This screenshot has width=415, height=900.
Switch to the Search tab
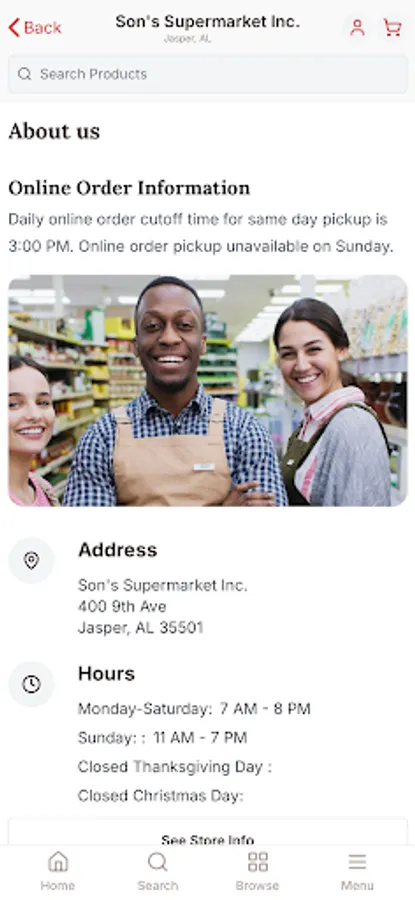pos(158,871)
